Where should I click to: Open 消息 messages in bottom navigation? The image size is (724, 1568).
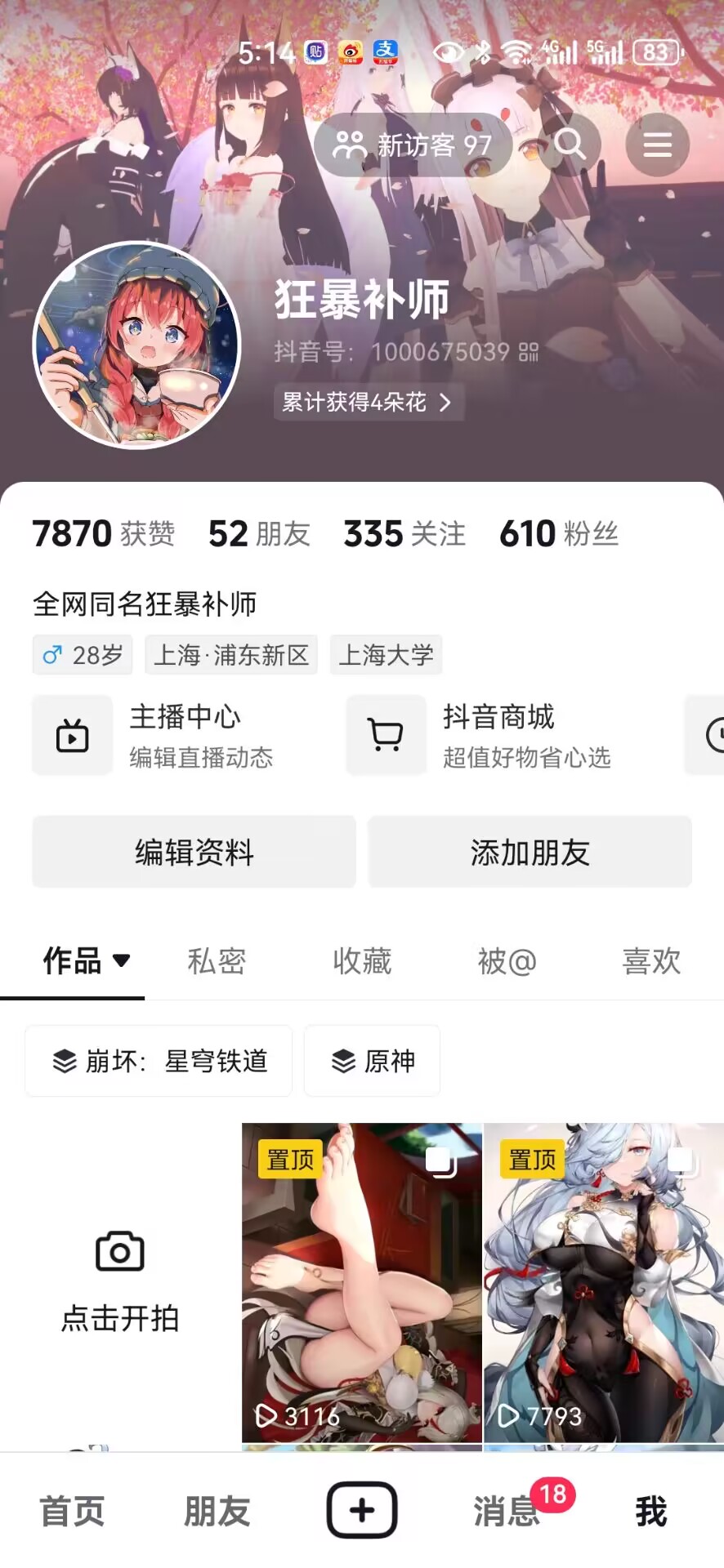coord(507,1511)
